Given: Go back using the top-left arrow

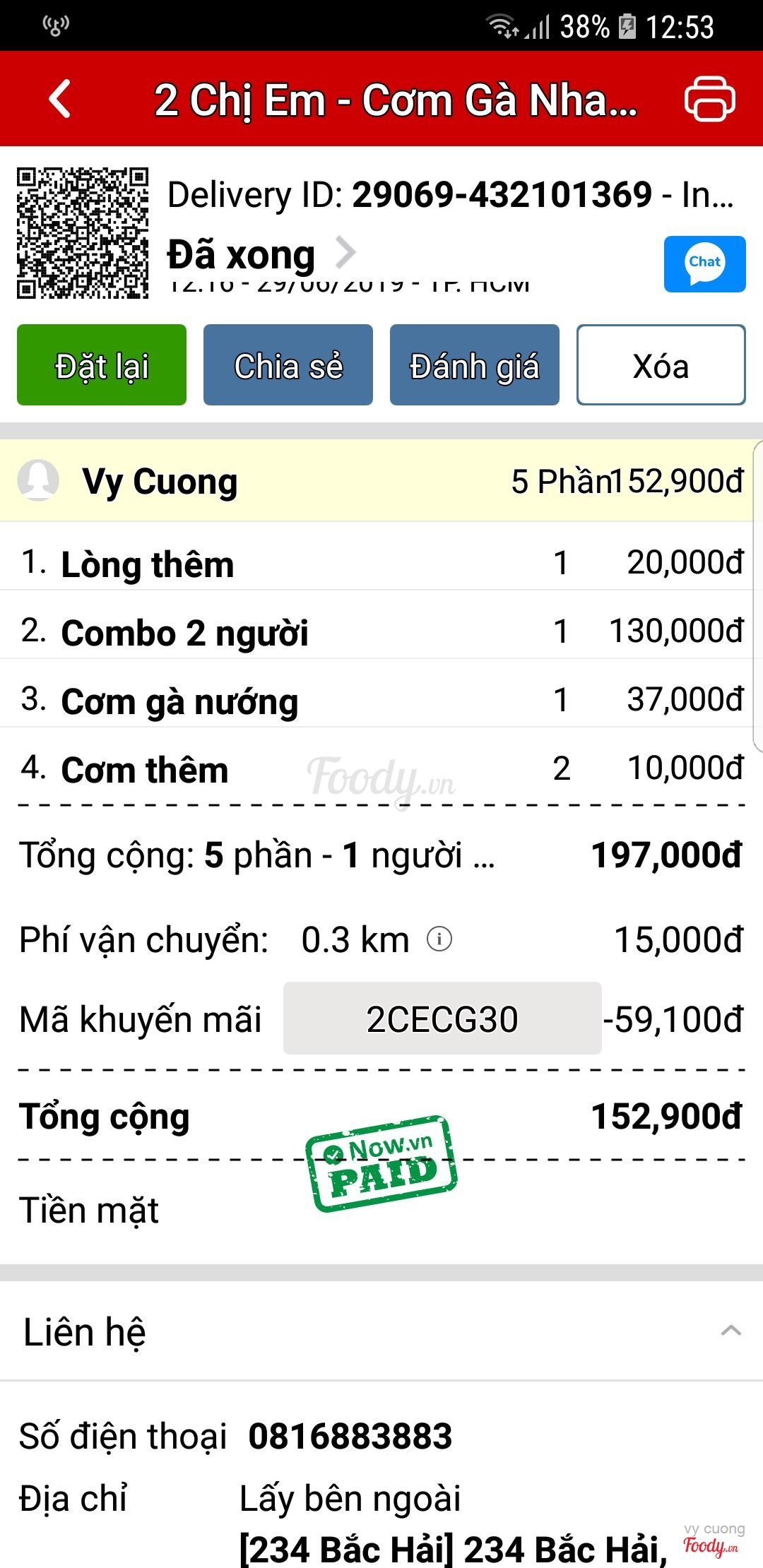Looking at the screenshot, I should click(x=61, y=99).
